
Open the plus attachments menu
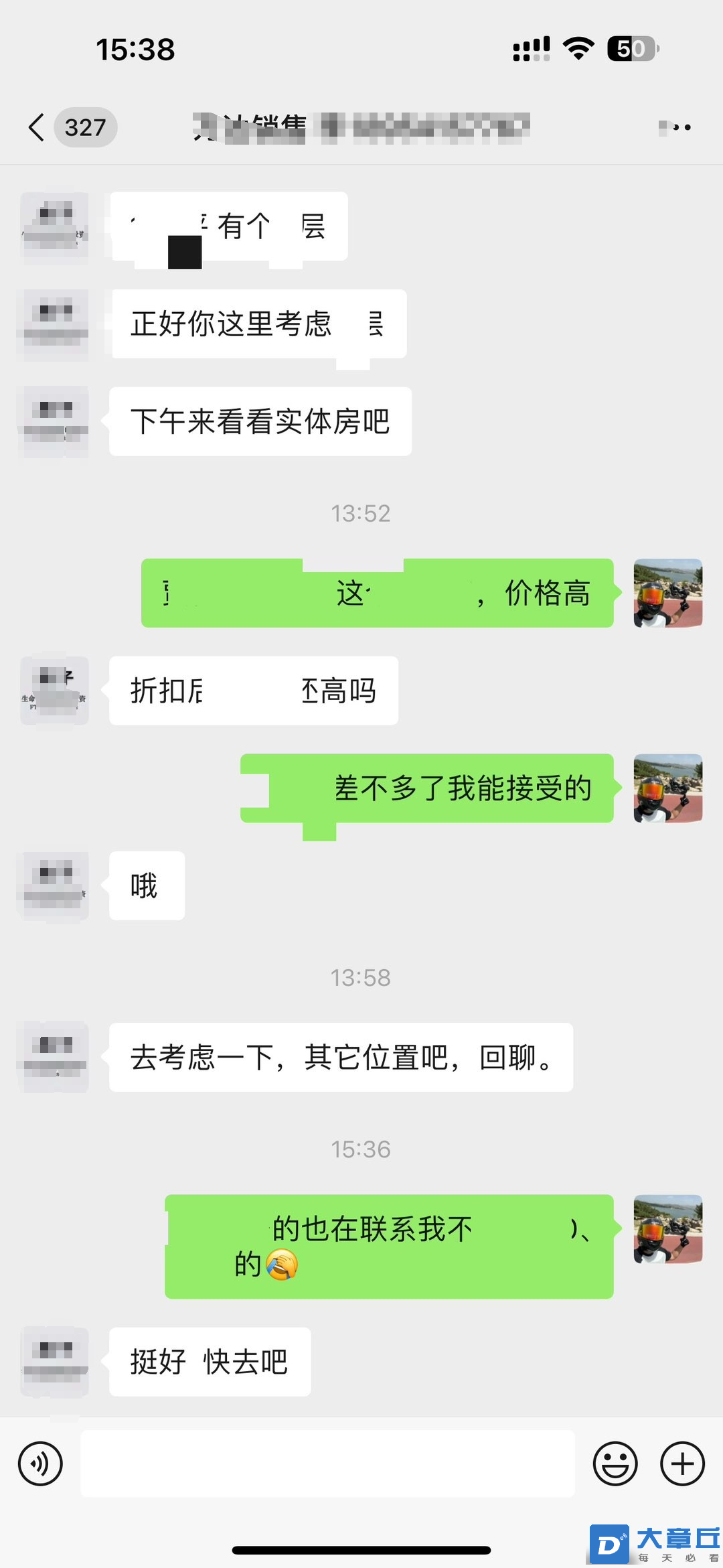coord(682,1464)
